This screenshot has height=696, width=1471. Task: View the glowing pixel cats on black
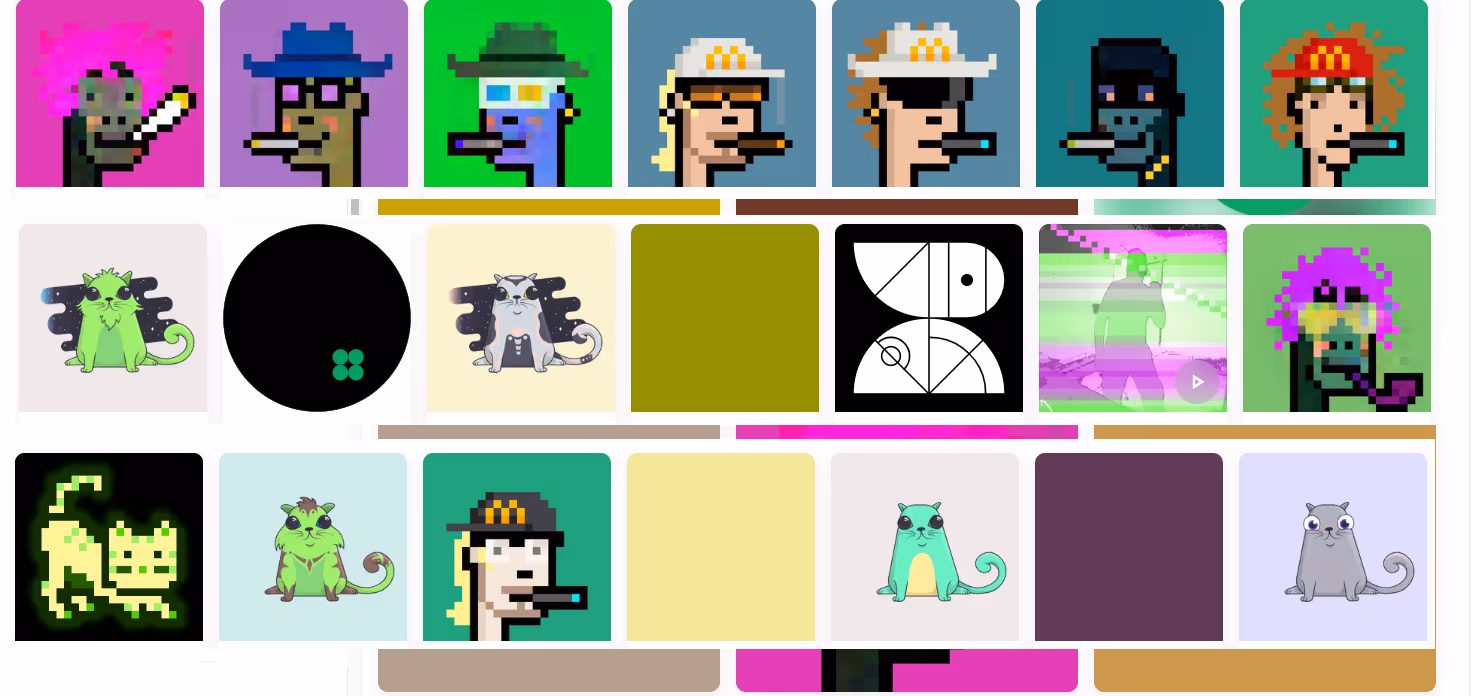(109, 547)
